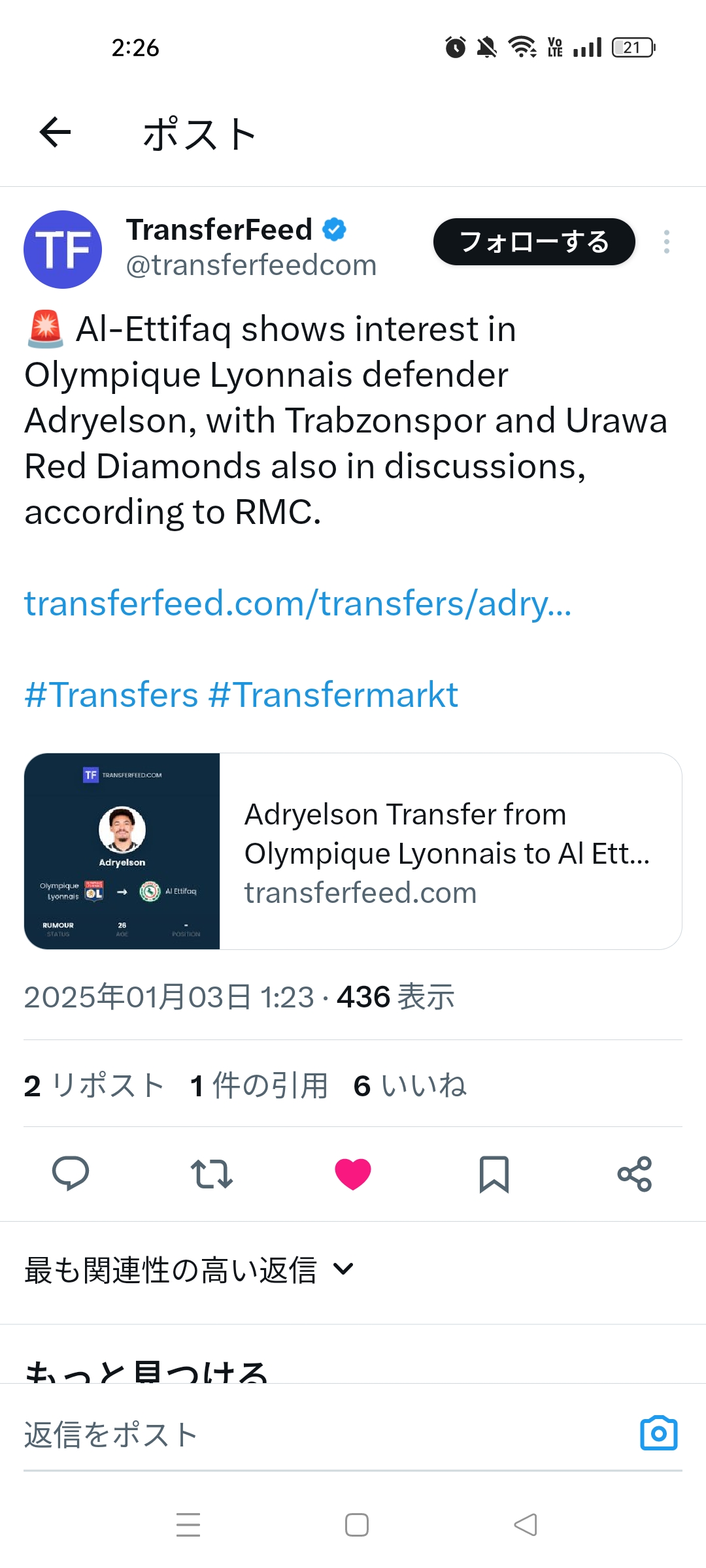This screenshot has width=706, height=1568.
Task: Tap the 返信をポスト reply field
Action: (x=314, y=1435)
